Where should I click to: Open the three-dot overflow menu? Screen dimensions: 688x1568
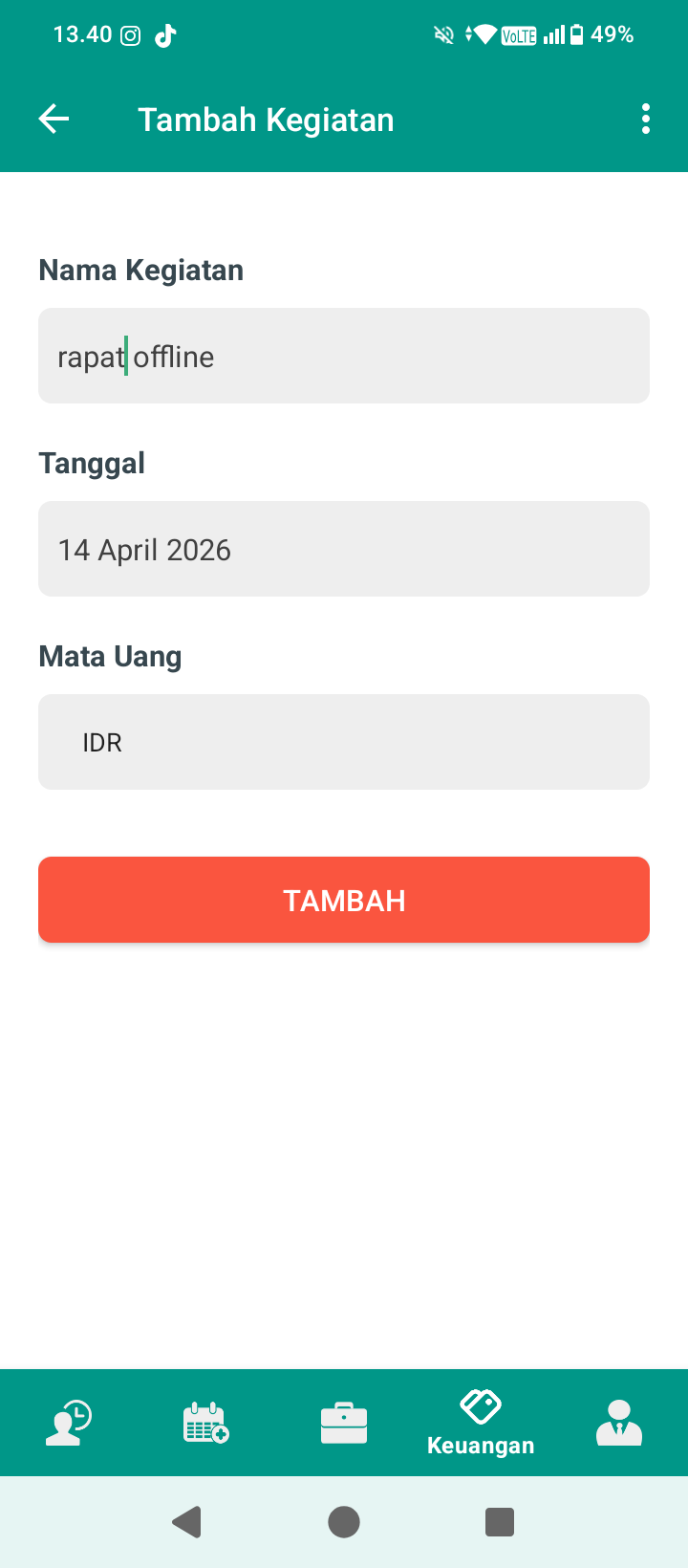point(646,120)
